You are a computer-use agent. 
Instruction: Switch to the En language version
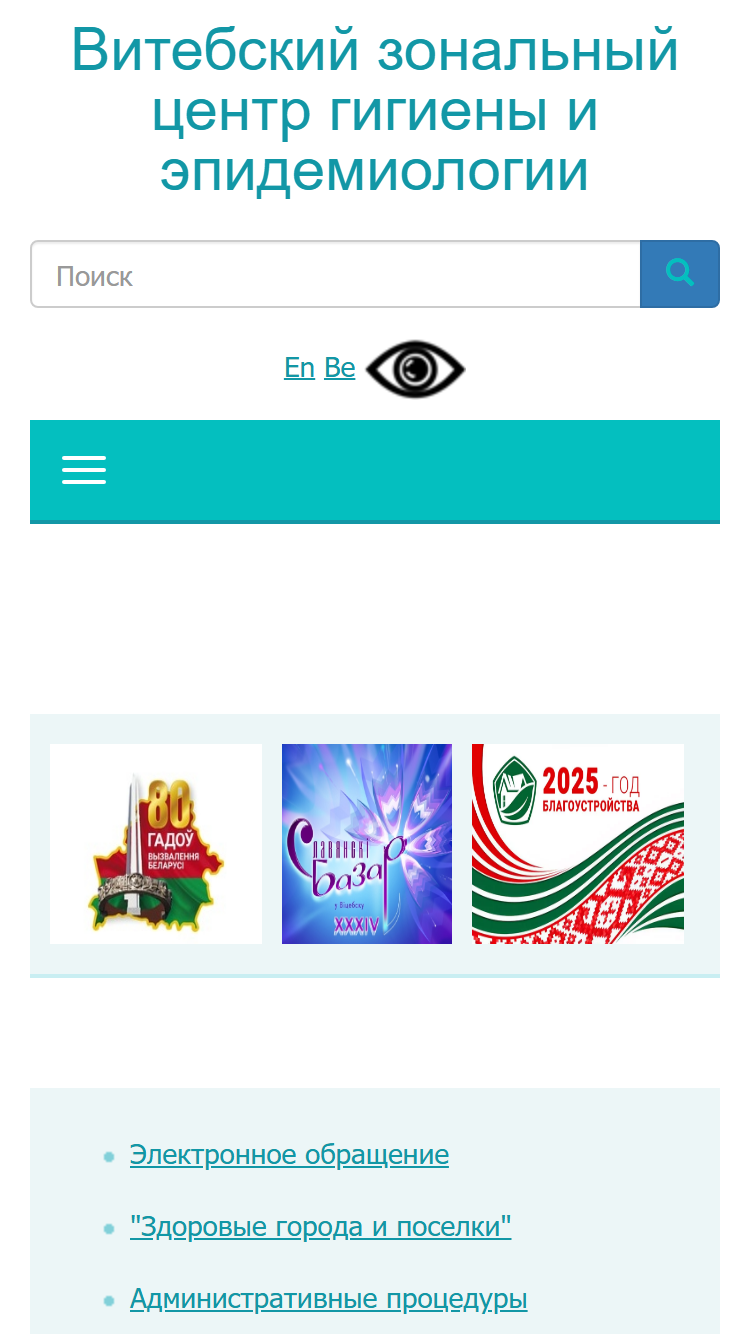click(x=299, y=368)
